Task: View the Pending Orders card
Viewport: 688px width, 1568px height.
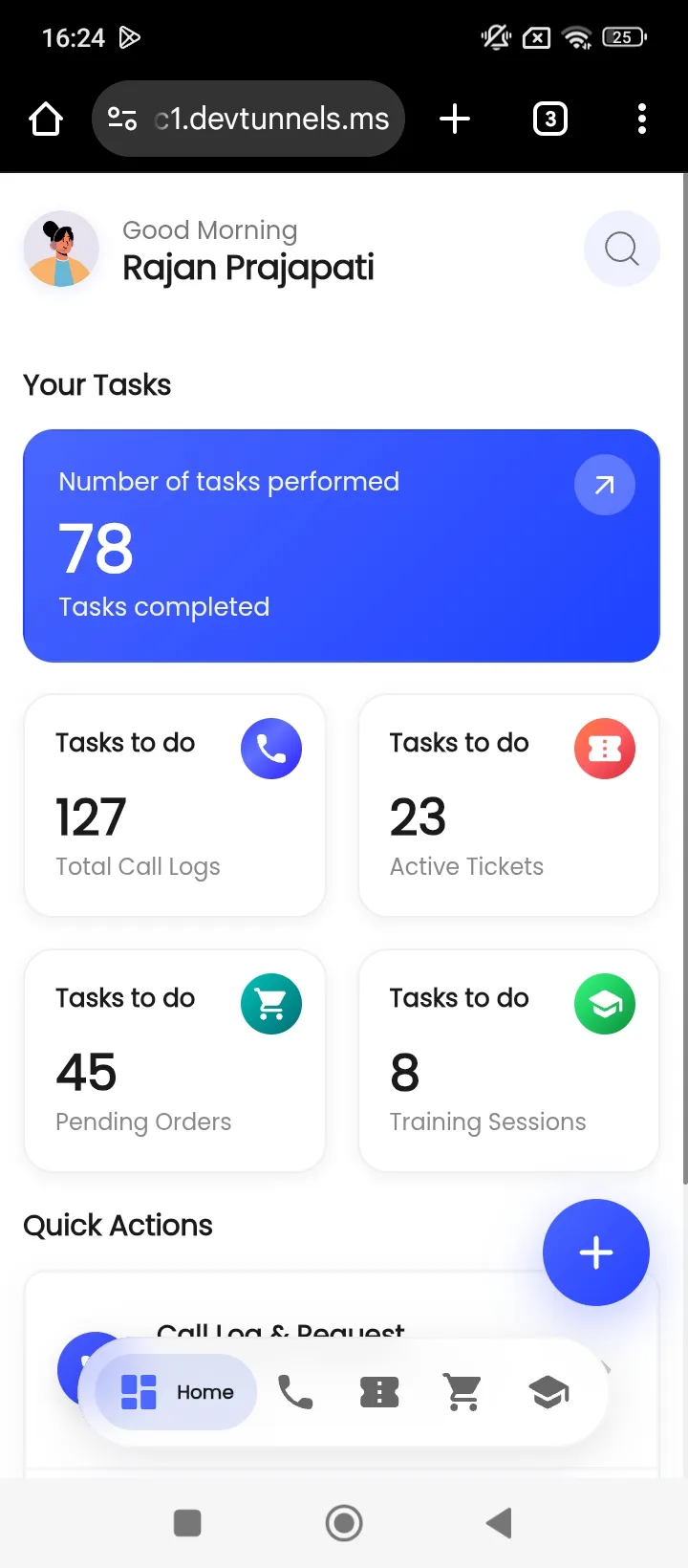Action: click(x=175, y=1060)
